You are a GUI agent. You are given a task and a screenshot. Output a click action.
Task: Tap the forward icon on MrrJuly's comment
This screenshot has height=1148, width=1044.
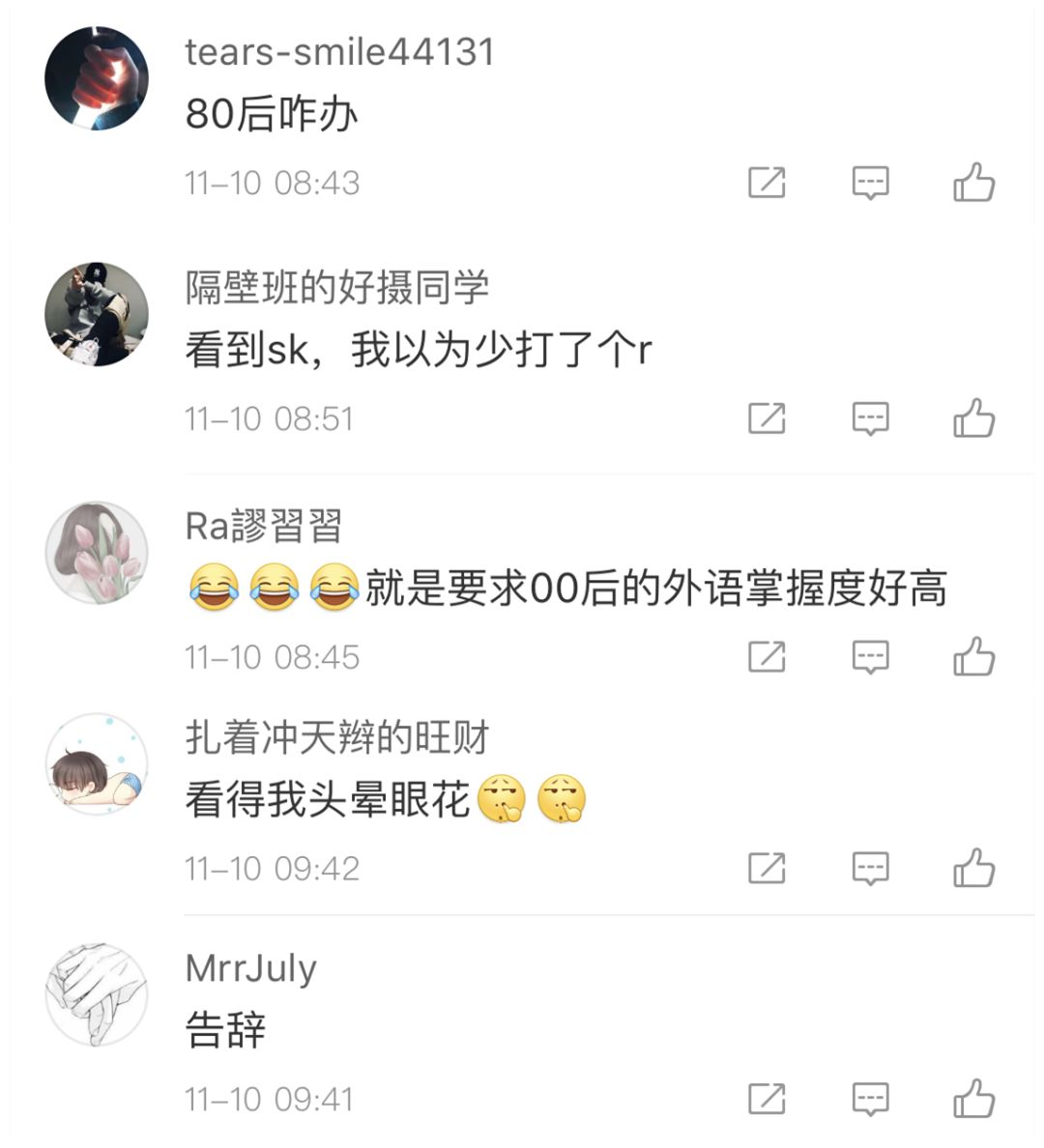tap(768, 1098)
